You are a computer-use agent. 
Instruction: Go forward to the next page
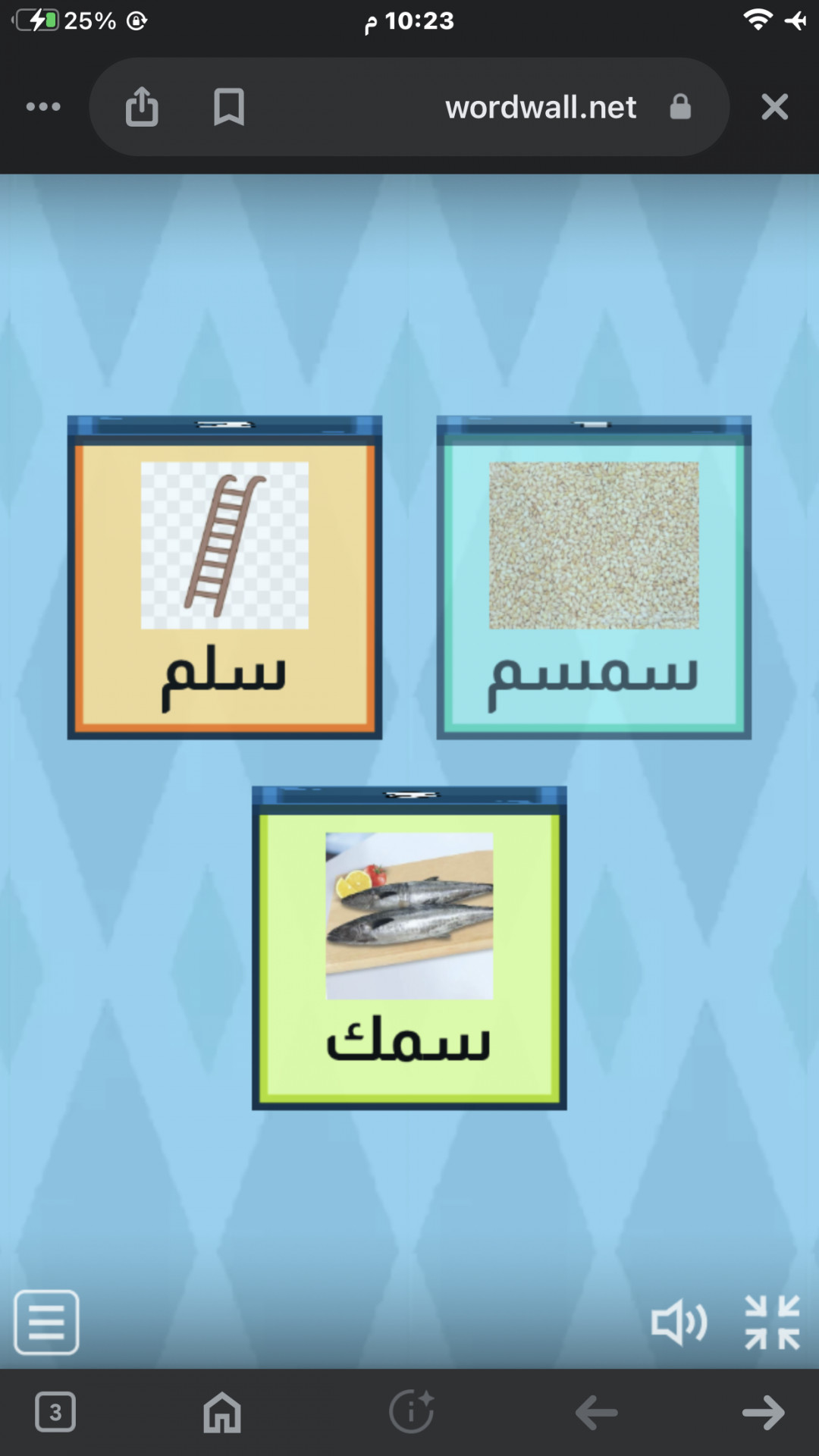pyautogui.click(x=763, y=1413)
